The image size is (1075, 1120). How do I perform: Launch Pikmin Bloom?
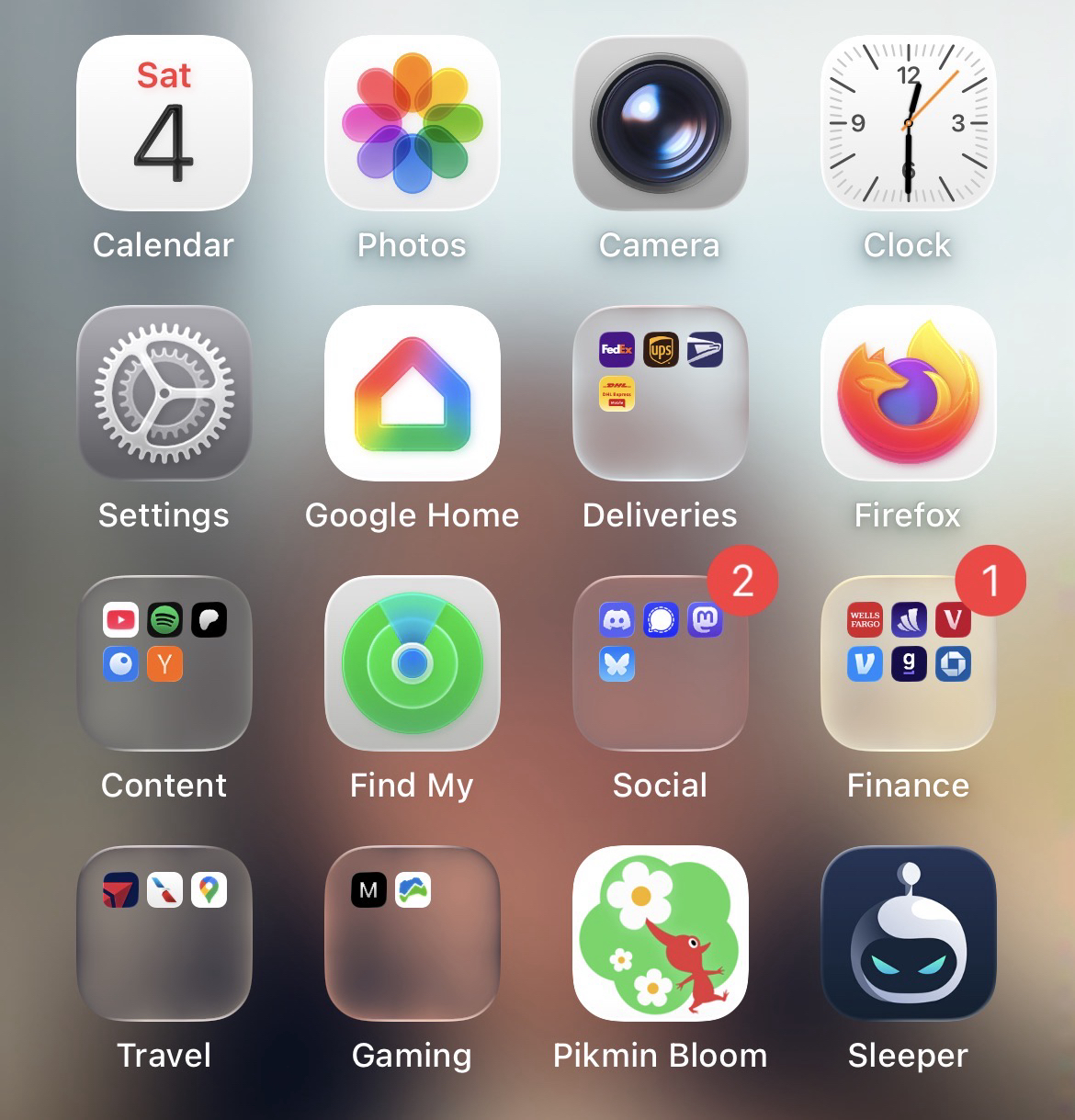pyautogui.click(x=661, y=933)
